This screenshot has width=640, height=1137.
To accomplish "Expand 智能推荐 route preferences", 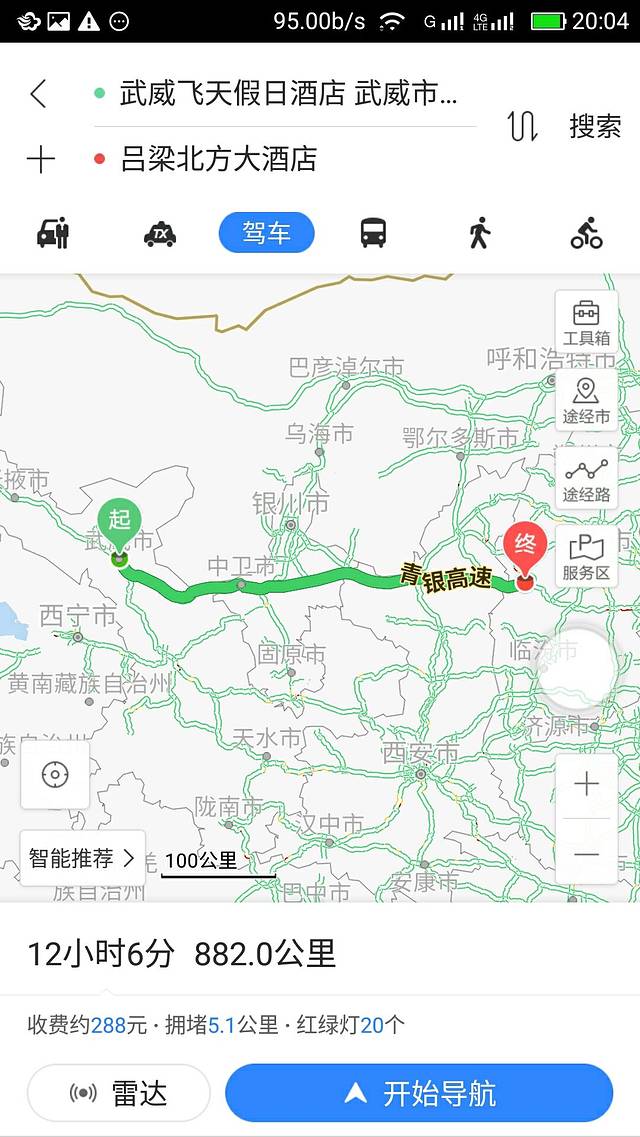I will click(x=82, y=858).
